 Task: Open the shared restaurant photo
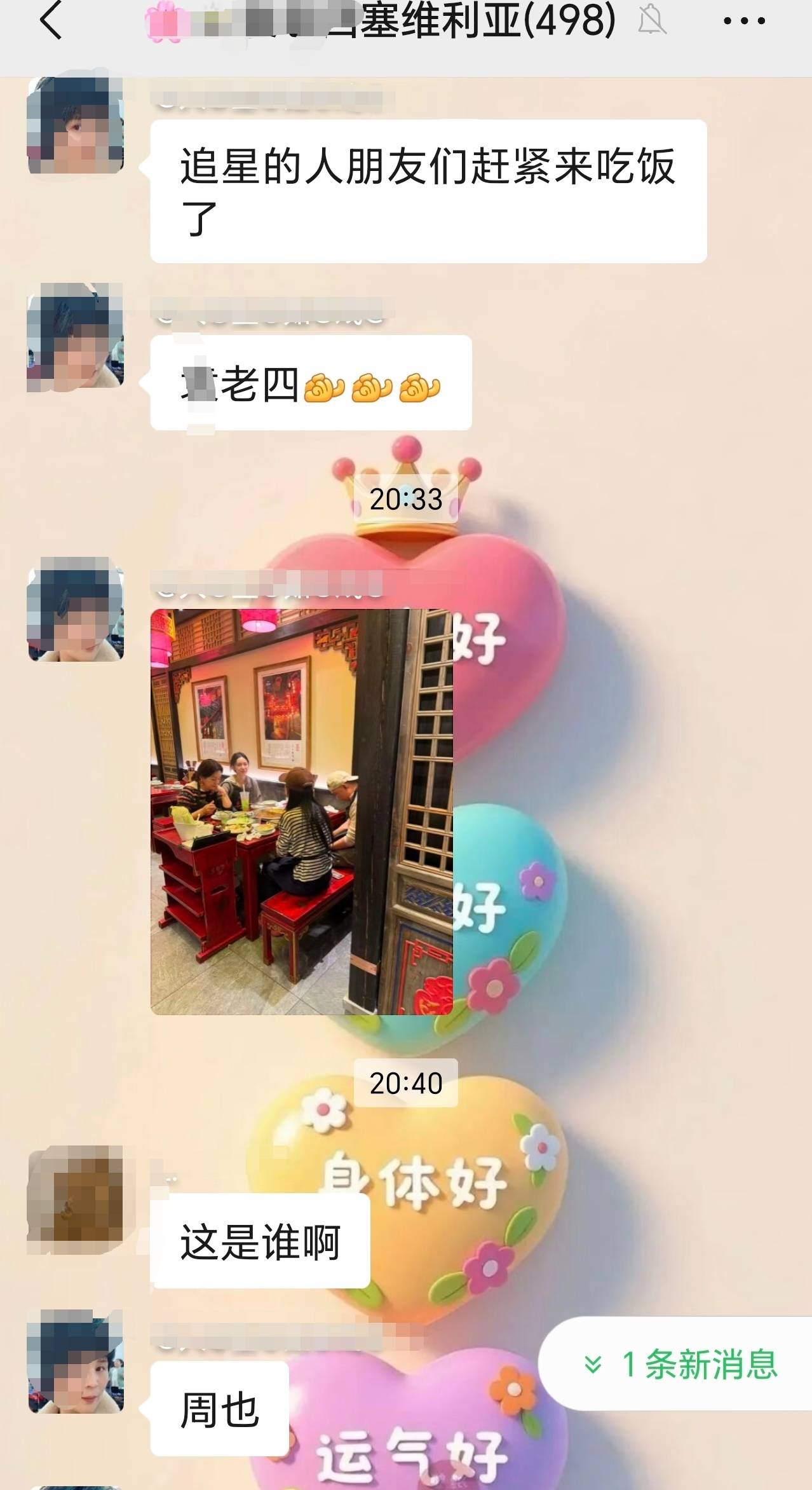click(301, 812)
